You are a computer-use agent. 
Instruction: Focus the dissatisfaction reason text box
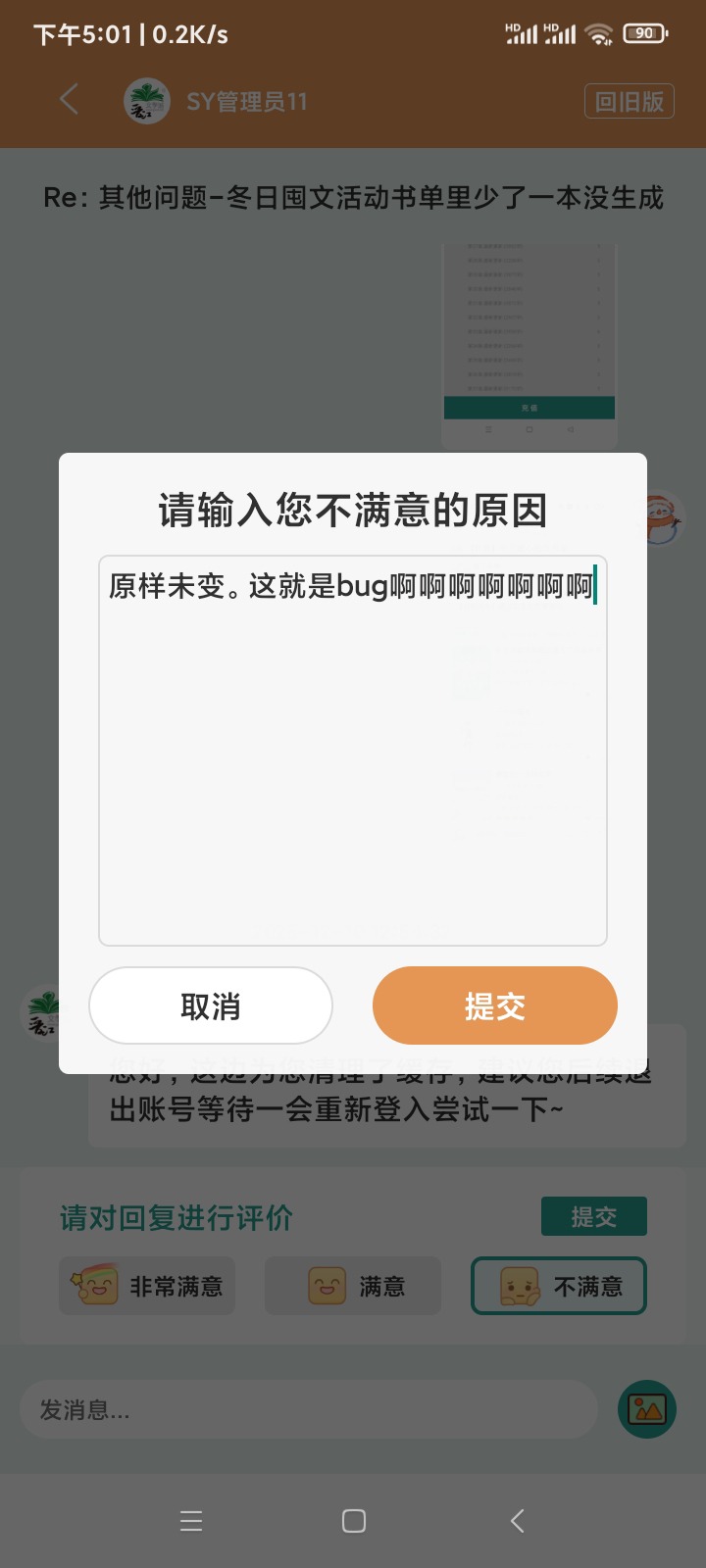click(353, 751)
